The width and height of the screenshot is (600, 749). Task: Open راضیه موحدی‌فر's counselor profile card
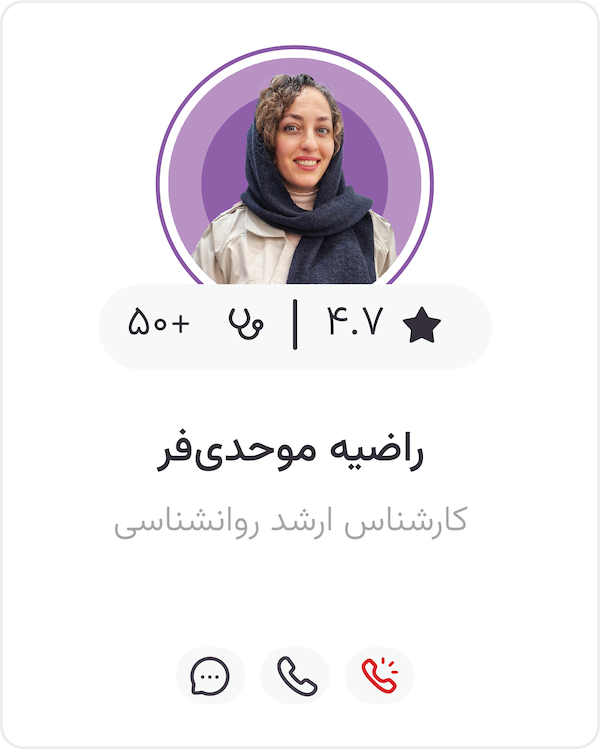point(292,451)
